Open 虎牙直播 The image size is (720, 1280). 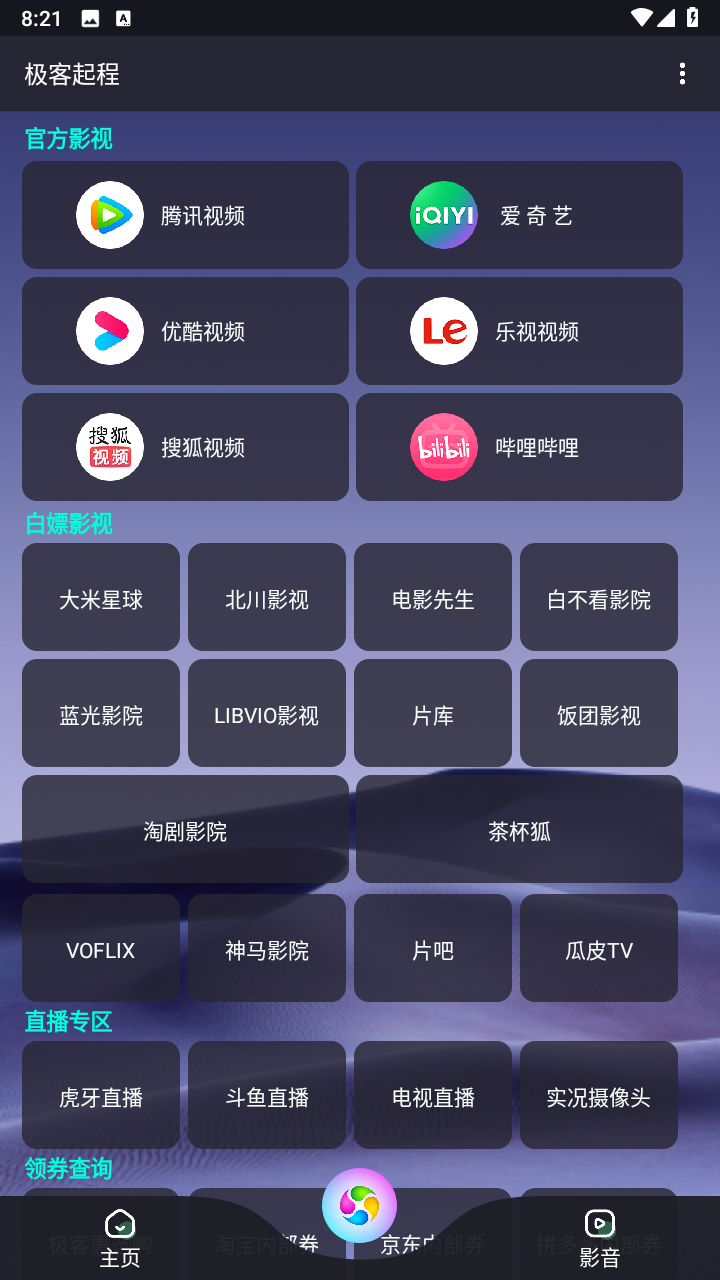click(101, 1095)
